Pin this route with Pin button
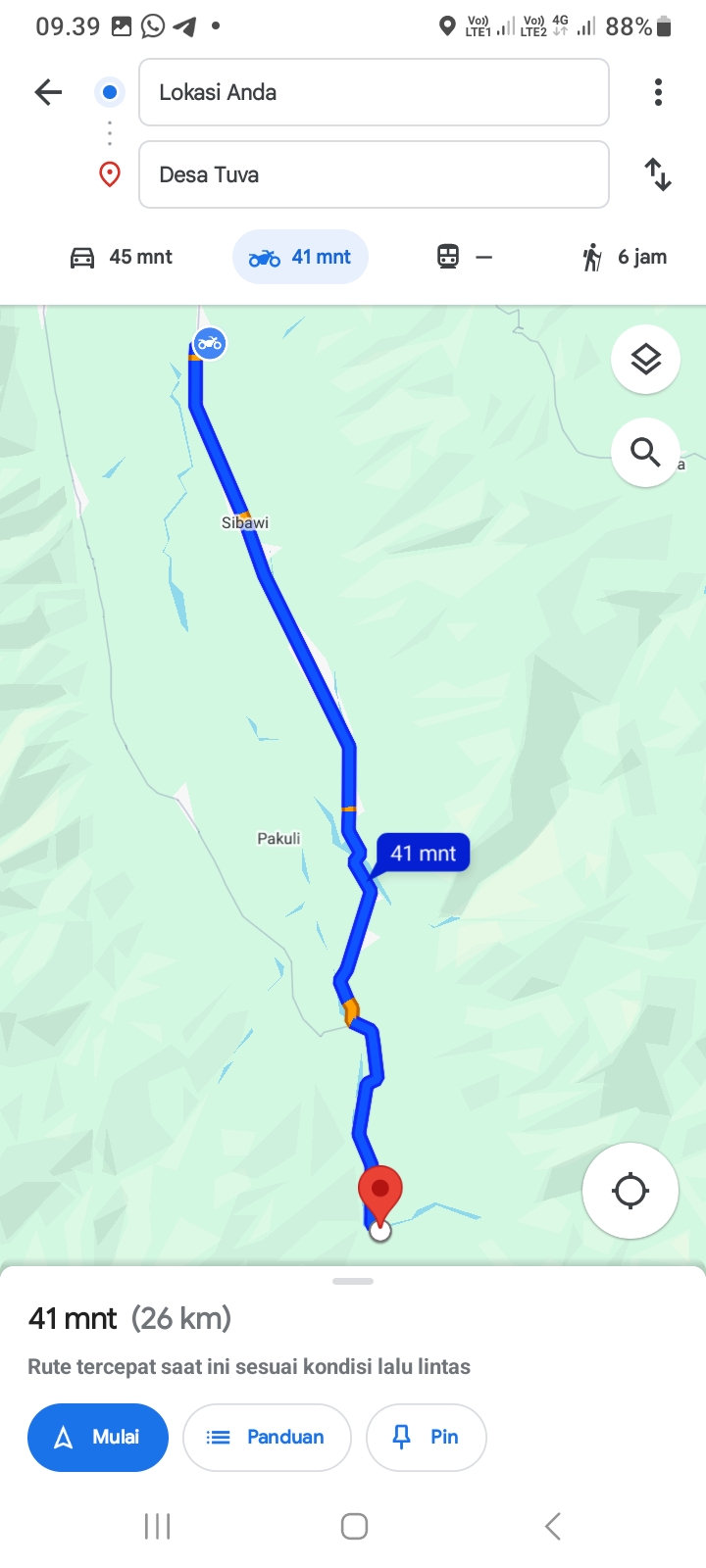This screenshot has height=1568, width=706. coord(427,1438)
